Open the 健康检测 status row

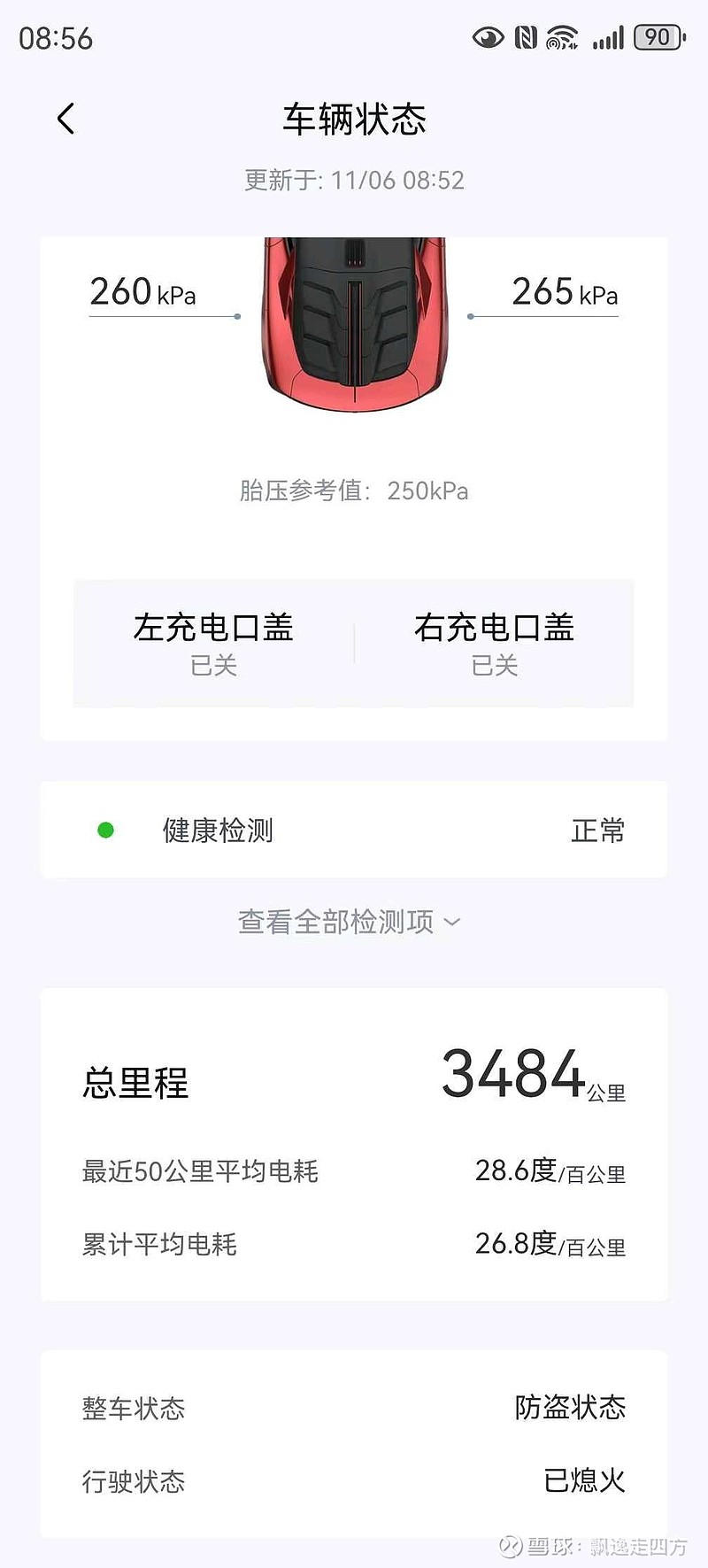[x=354, y=830]
